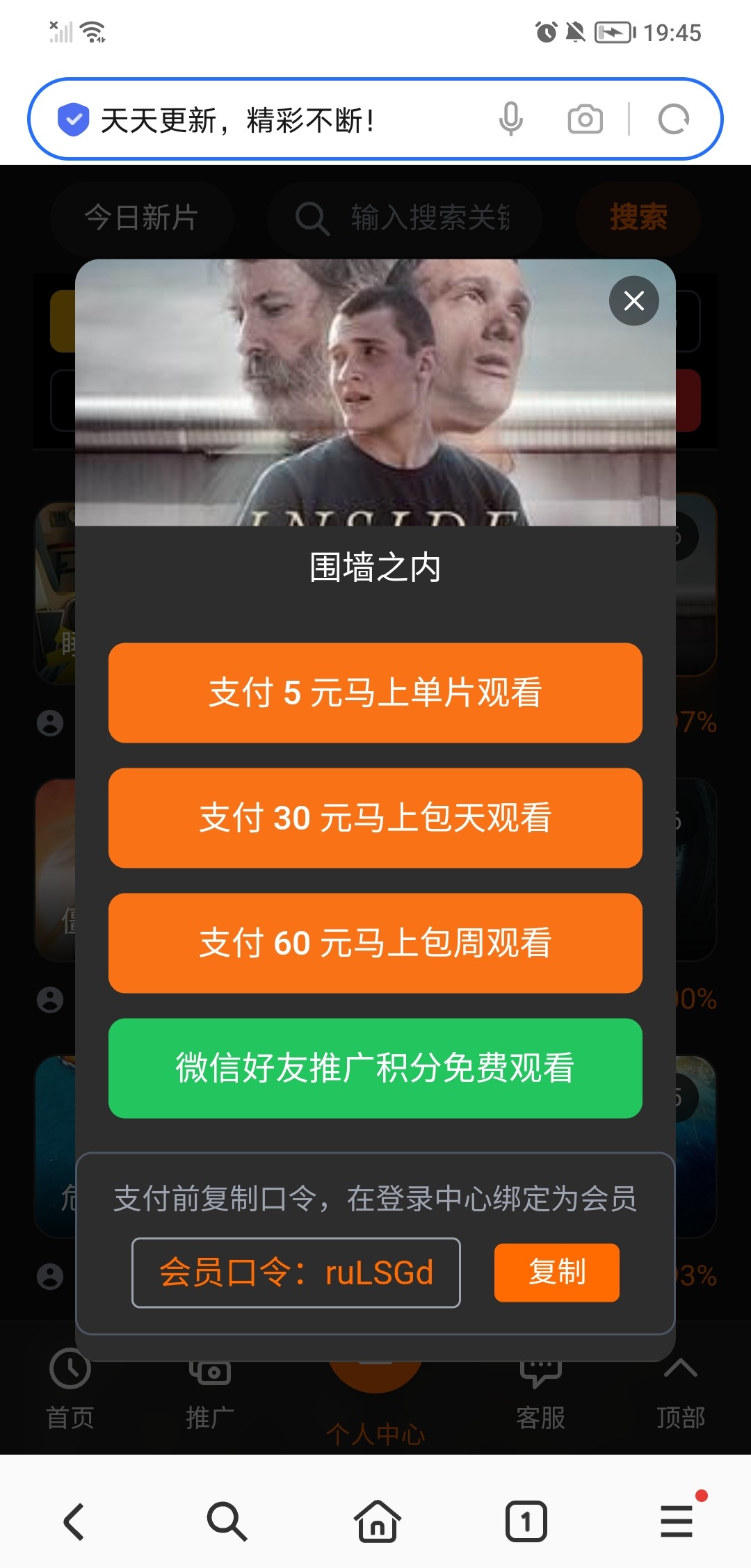Image resolution: width=751 pixels, height=1568 pixels.
Task: Pay 5 yuan for single film viewing
Action: point(375,693)
